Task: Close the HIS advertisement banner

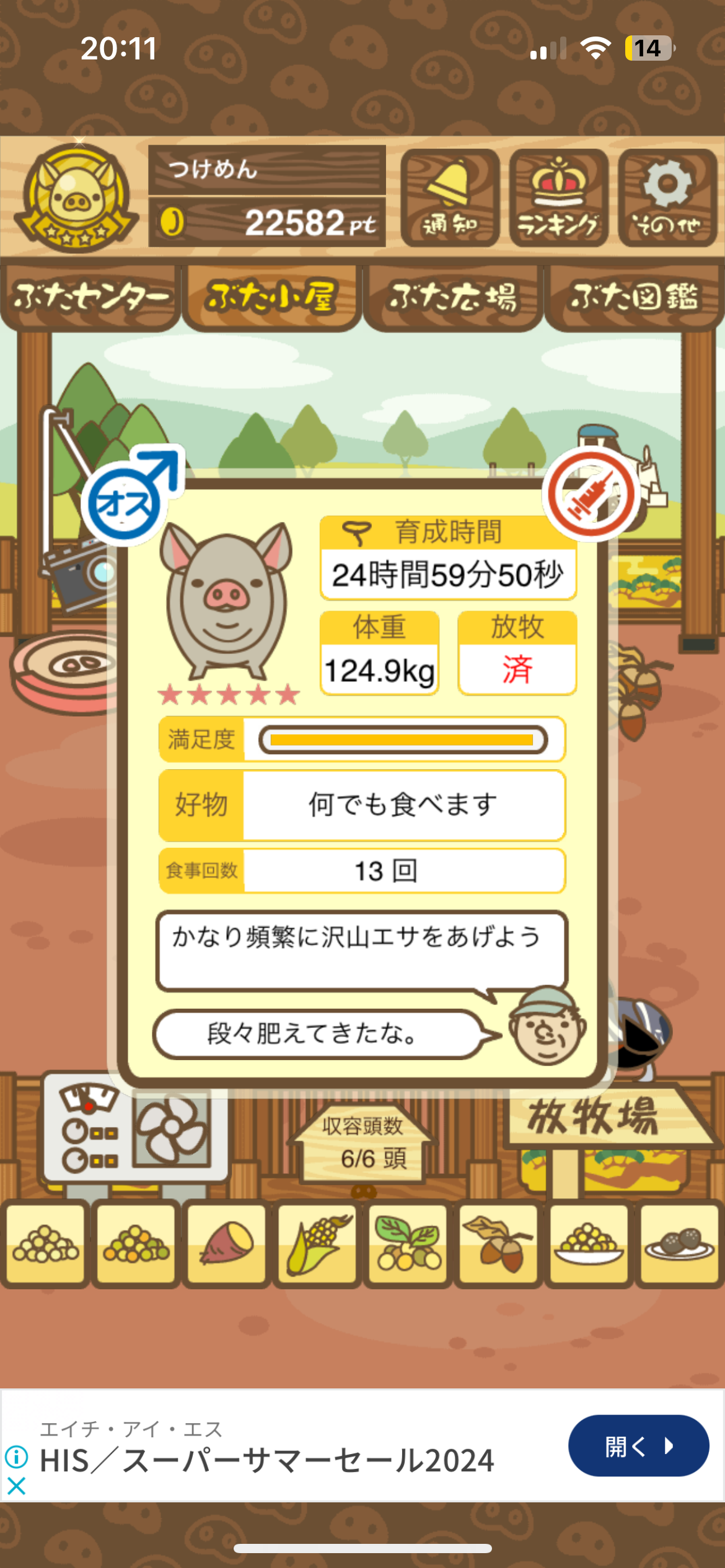Action: click(x=16, y=1486)
